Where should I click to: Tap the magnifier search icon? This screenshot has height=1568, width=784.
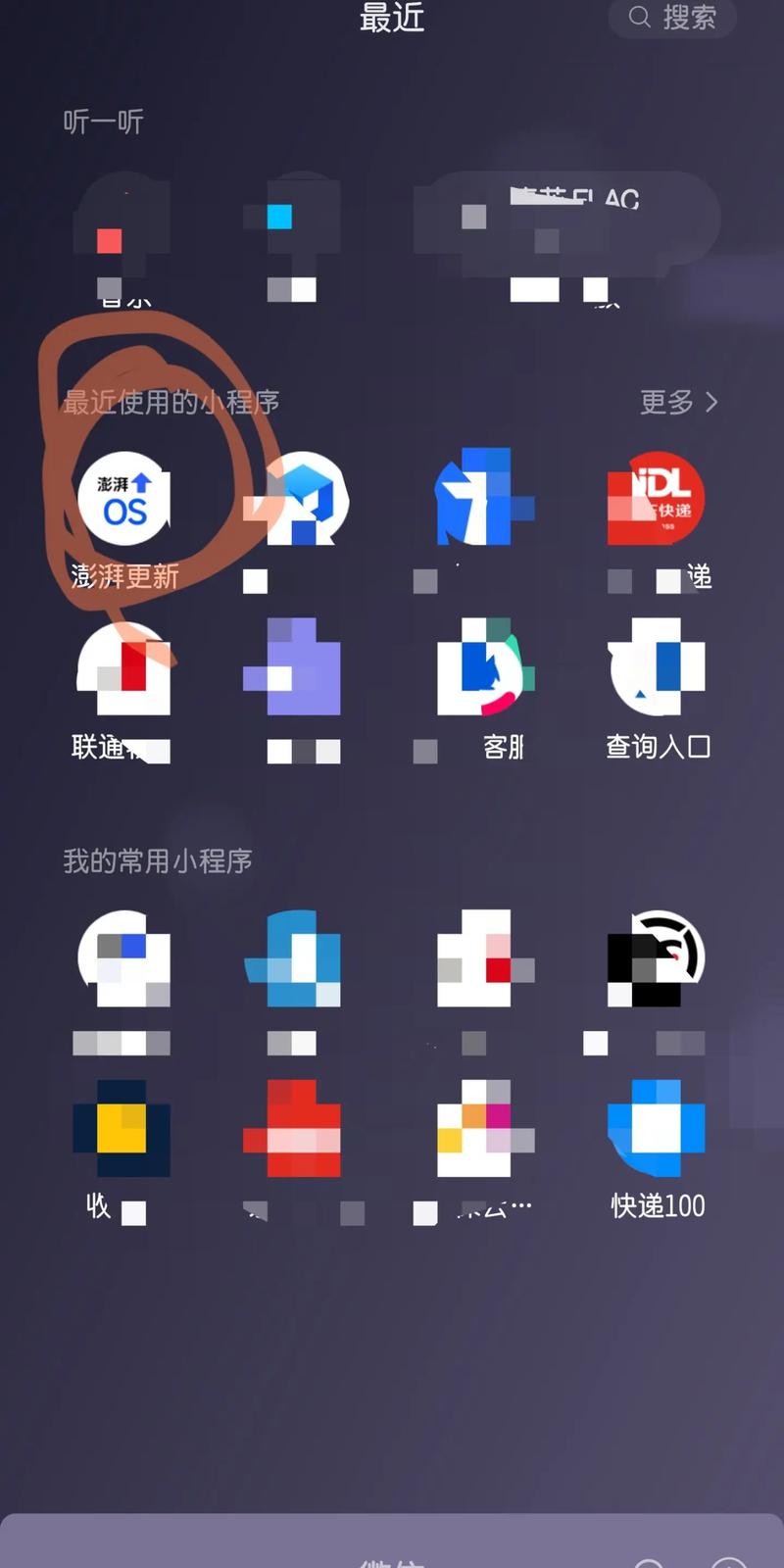[x=641, y=18]
